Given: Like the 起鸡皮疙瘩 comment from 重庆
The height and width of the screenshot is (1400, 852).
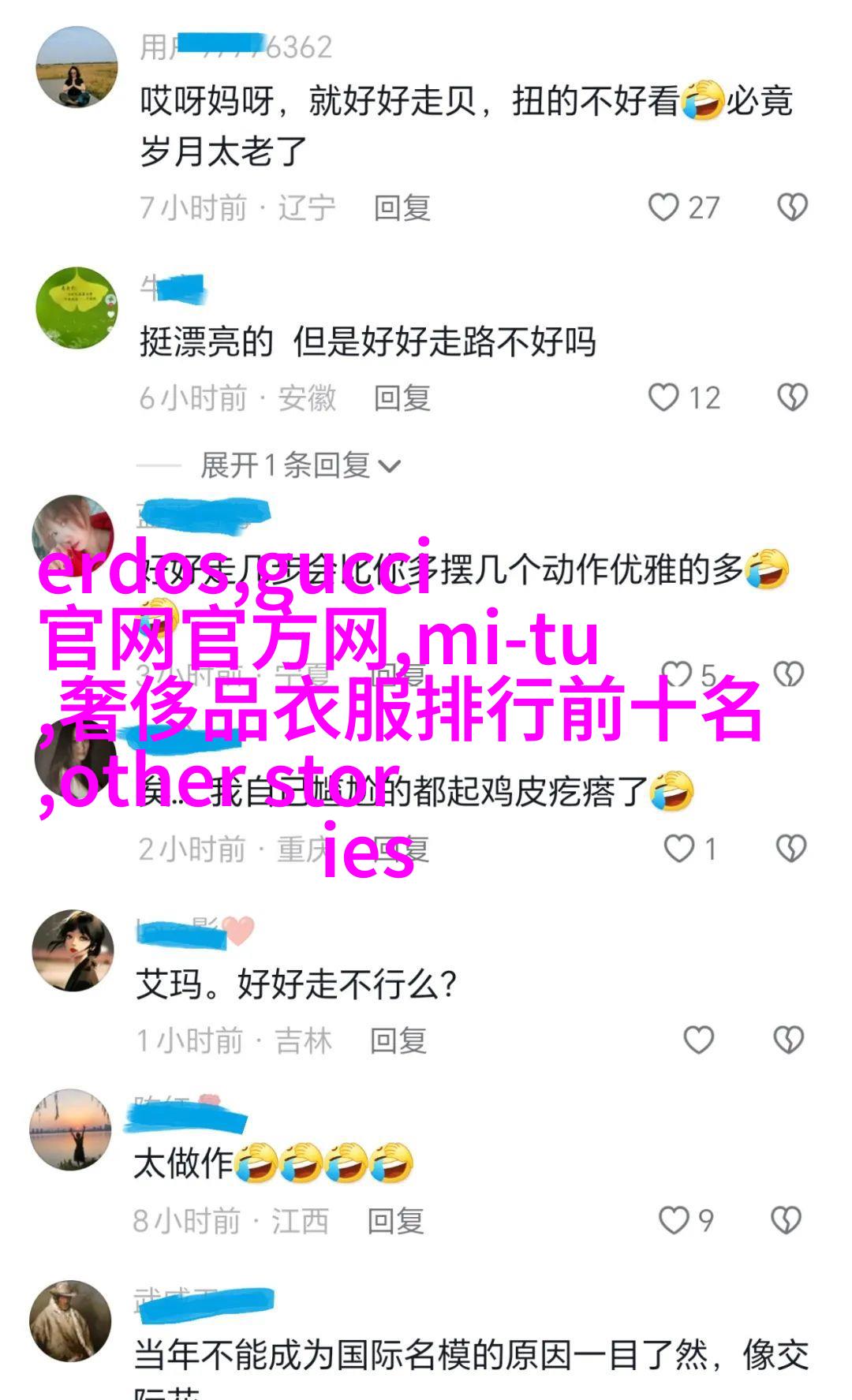Looking at the screenshot, I should (x=678, y=849).
